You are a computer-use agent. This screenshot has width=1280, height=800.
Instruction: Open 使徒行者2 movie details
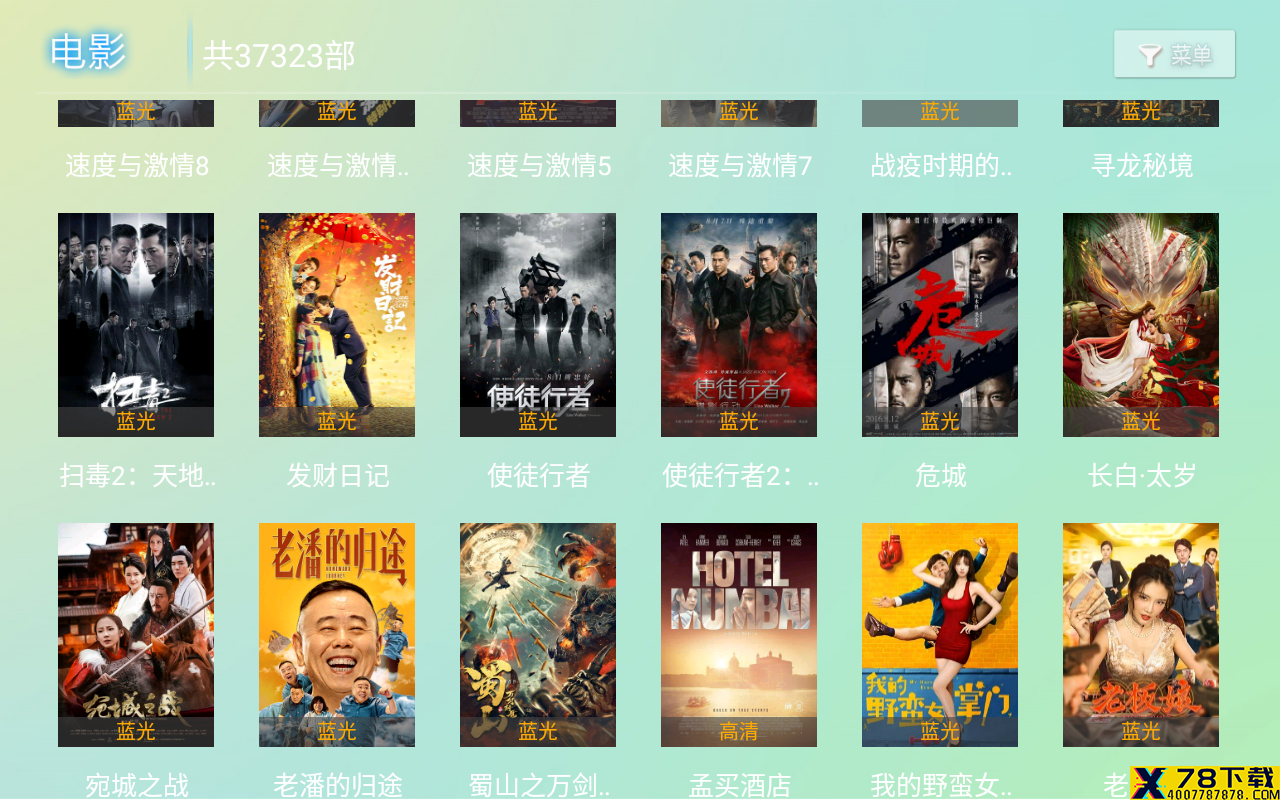pos(739,325)
